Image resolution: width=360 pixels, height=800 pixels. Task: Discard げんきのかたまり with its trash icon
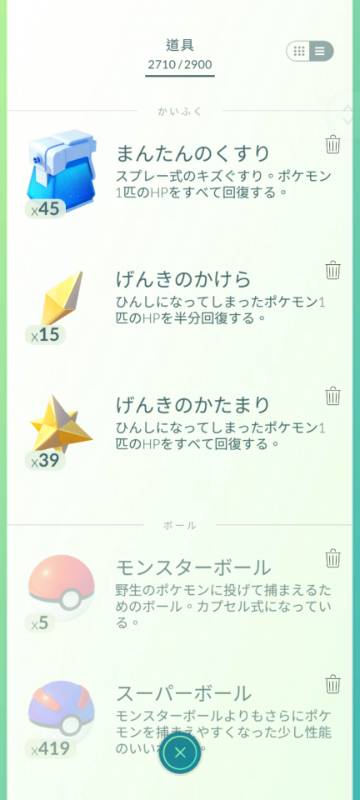pyautogui.click(x=333, y=396)
